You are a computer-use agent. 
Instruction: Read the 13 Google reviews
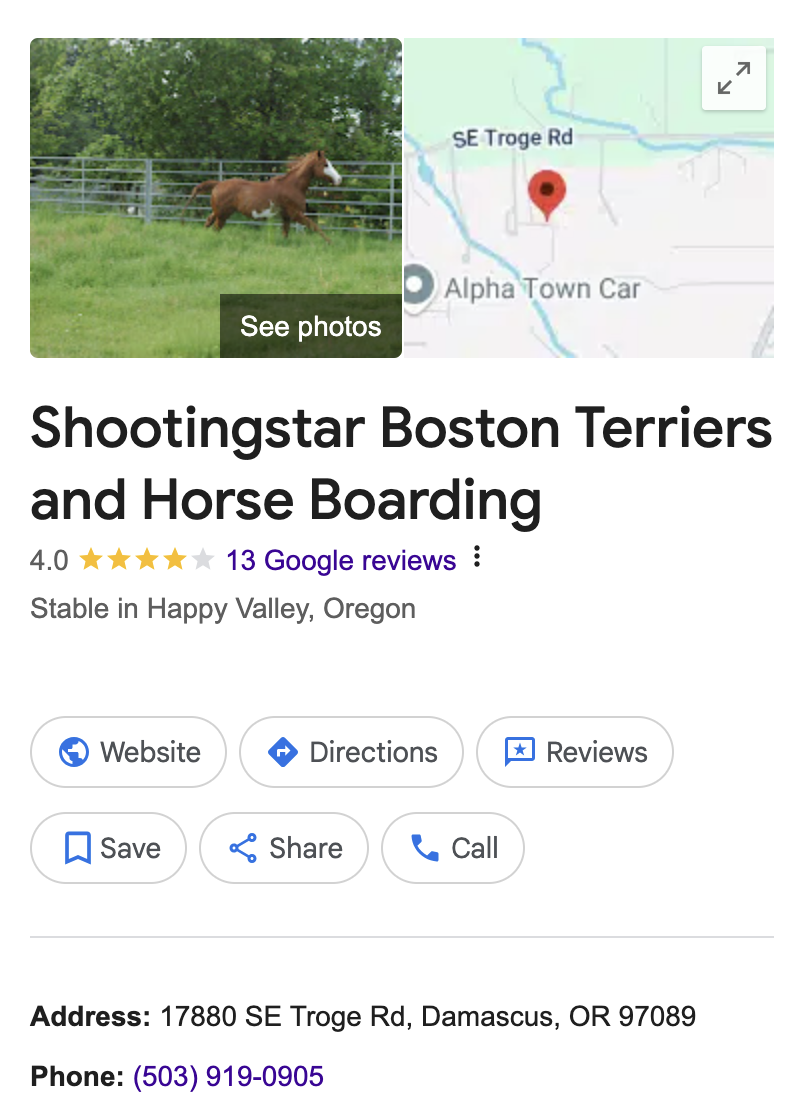[x=341, y=560]
